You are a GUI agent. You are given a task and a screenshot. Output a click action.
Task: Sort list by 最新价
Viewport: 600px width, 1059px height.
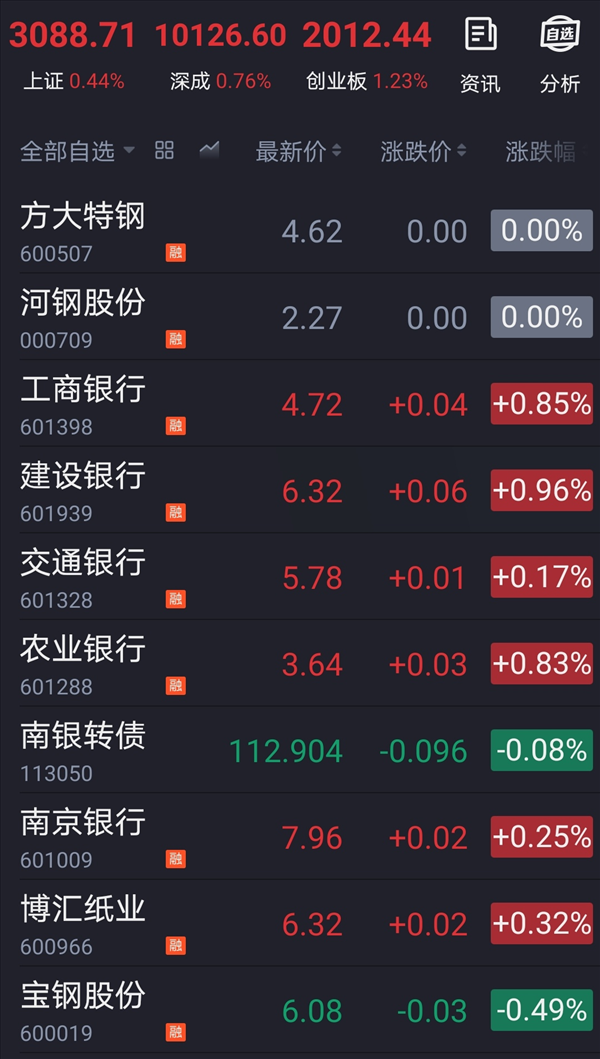[x=298, y=151]
